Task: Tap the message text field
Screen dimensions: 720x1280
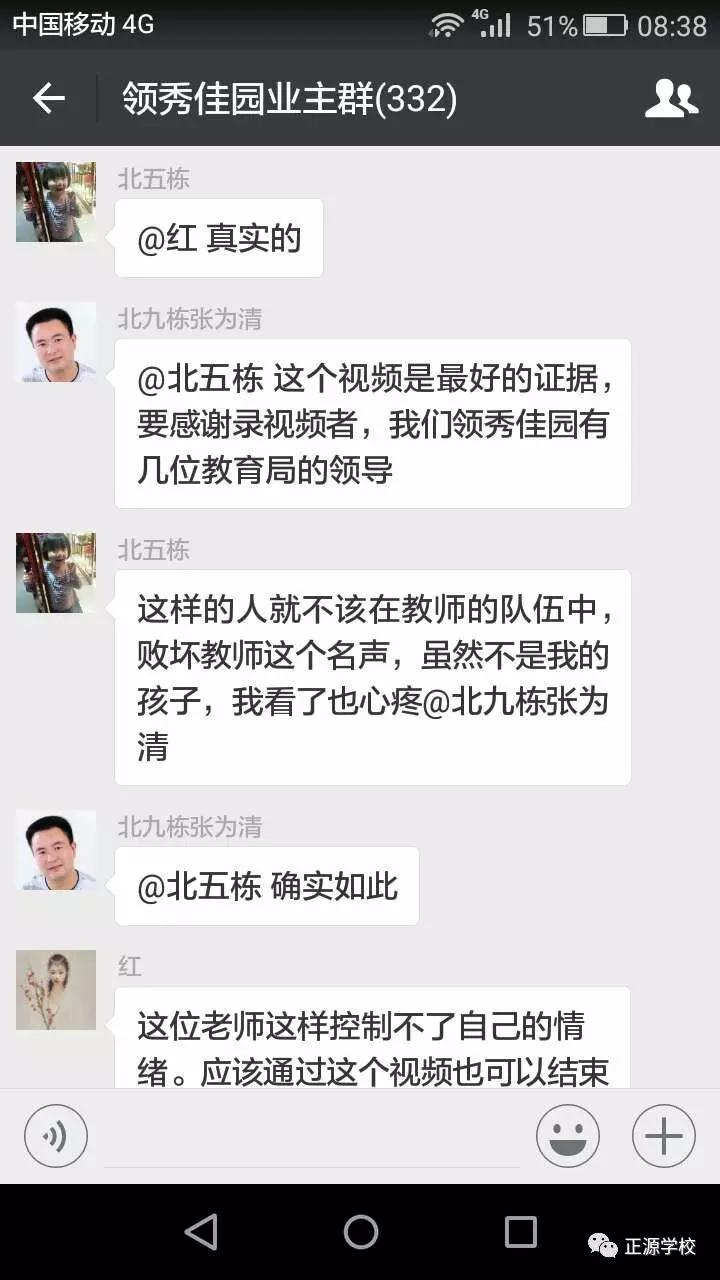Action: pos(312,1138)
